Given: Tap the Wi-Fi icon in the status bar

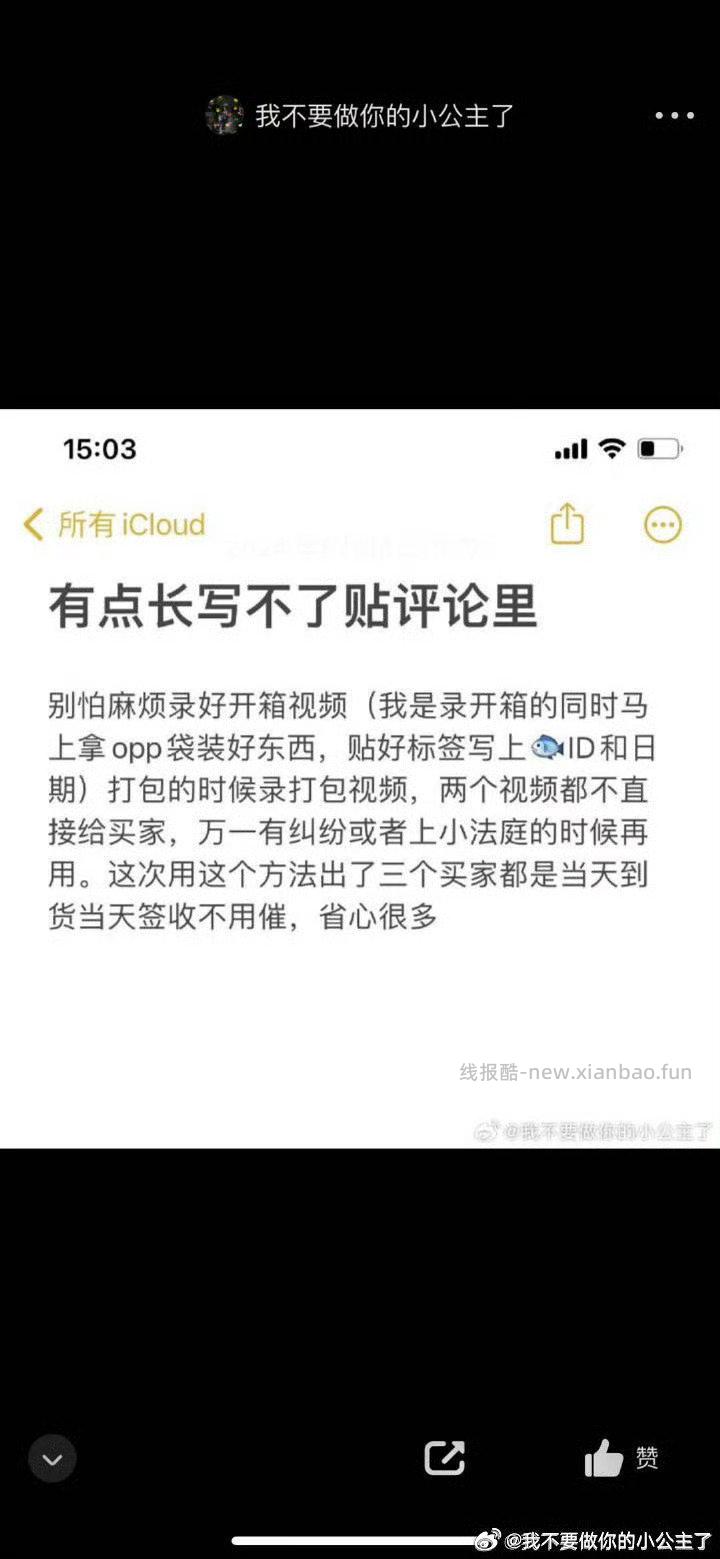Looking at the screenshot, I should coord(611,449).
